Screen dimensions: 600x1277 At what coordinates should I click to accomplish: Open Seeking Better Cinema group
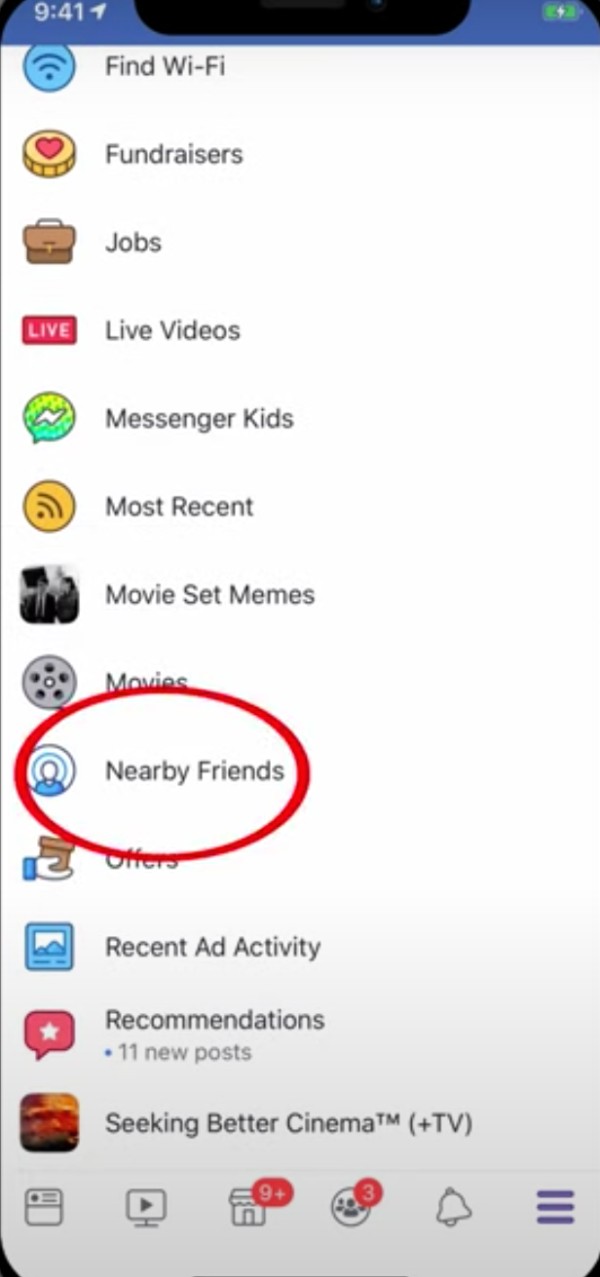[x=300, y=1123]
